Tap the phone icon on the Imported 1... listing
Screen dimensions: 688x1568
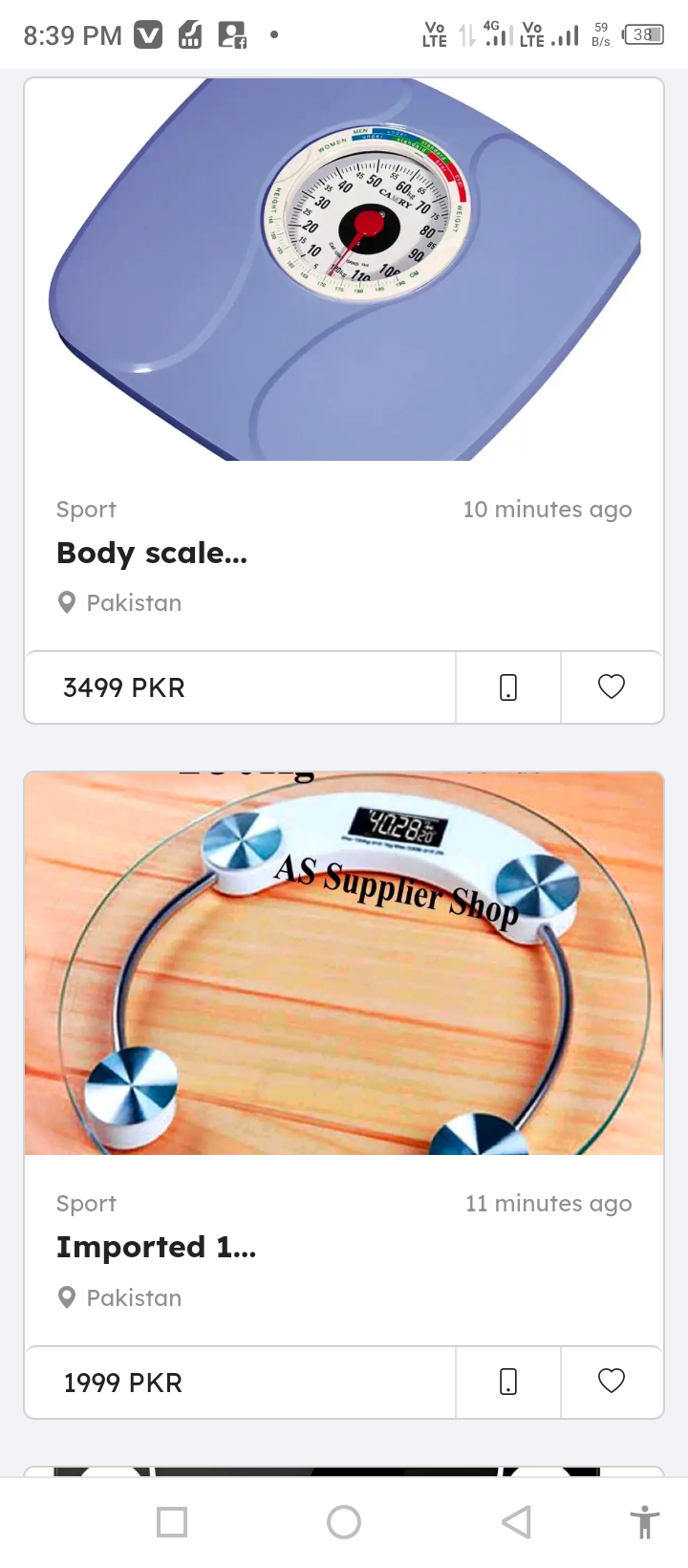(x=508, y=1382)
